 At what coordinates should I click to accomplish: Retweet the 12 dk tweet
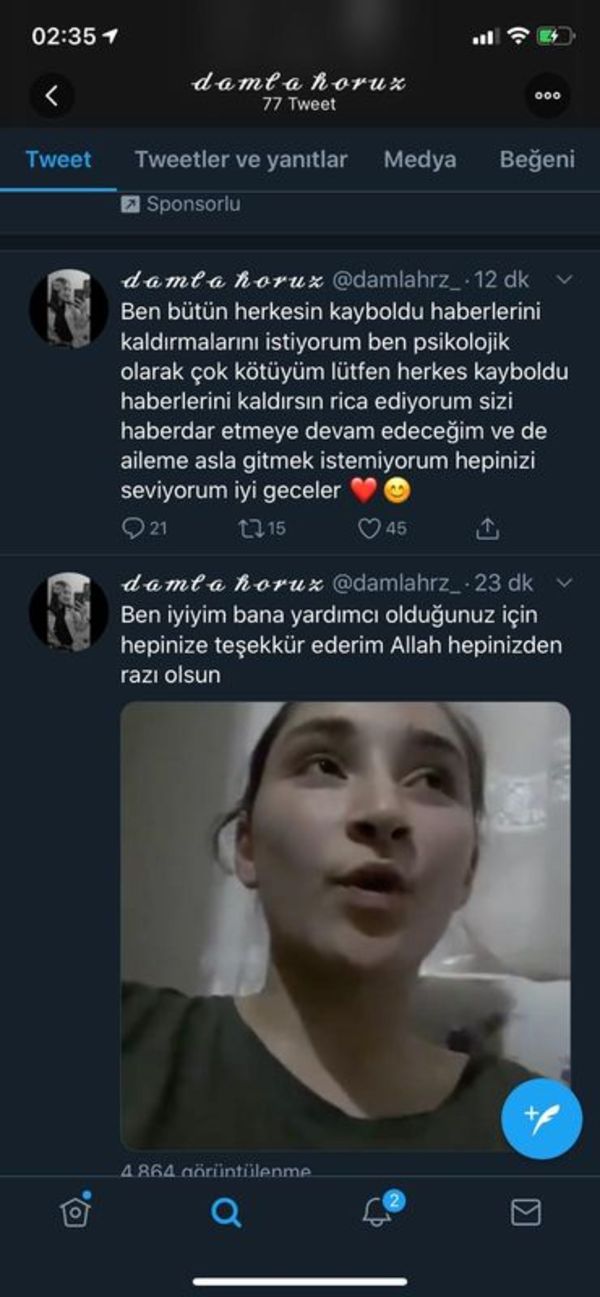pyautogui.click(x=262, y=528)
